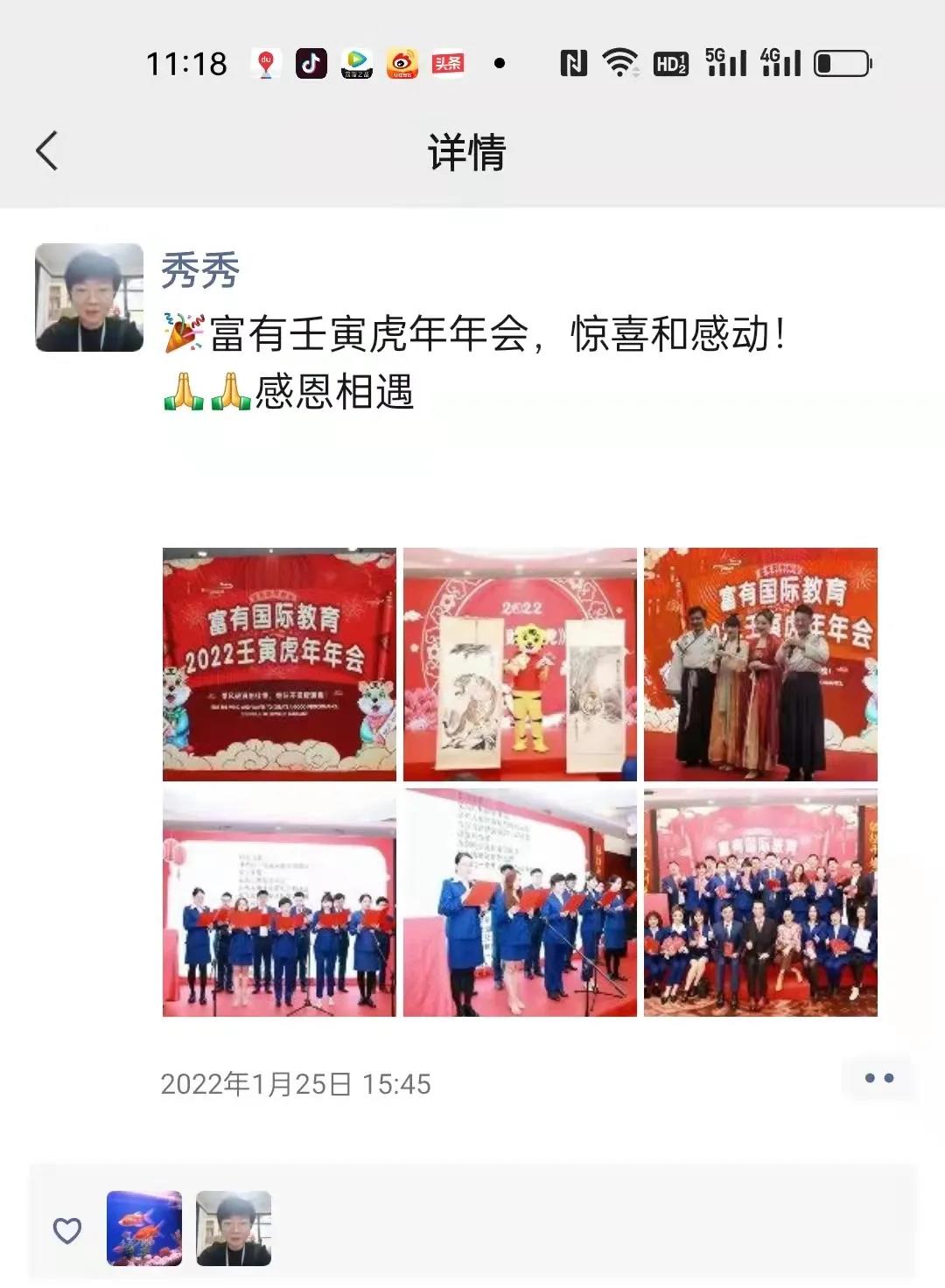Open the side-angle photo of singers with red folders
The image size is (945, 1288).
coord(520,902)
